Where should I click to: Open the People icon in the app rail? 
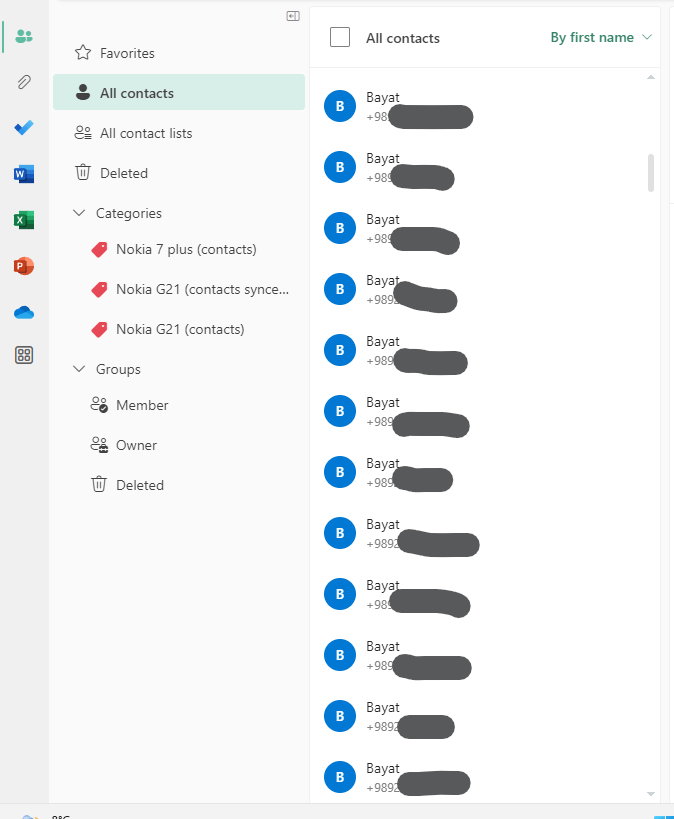click(24, 36)
